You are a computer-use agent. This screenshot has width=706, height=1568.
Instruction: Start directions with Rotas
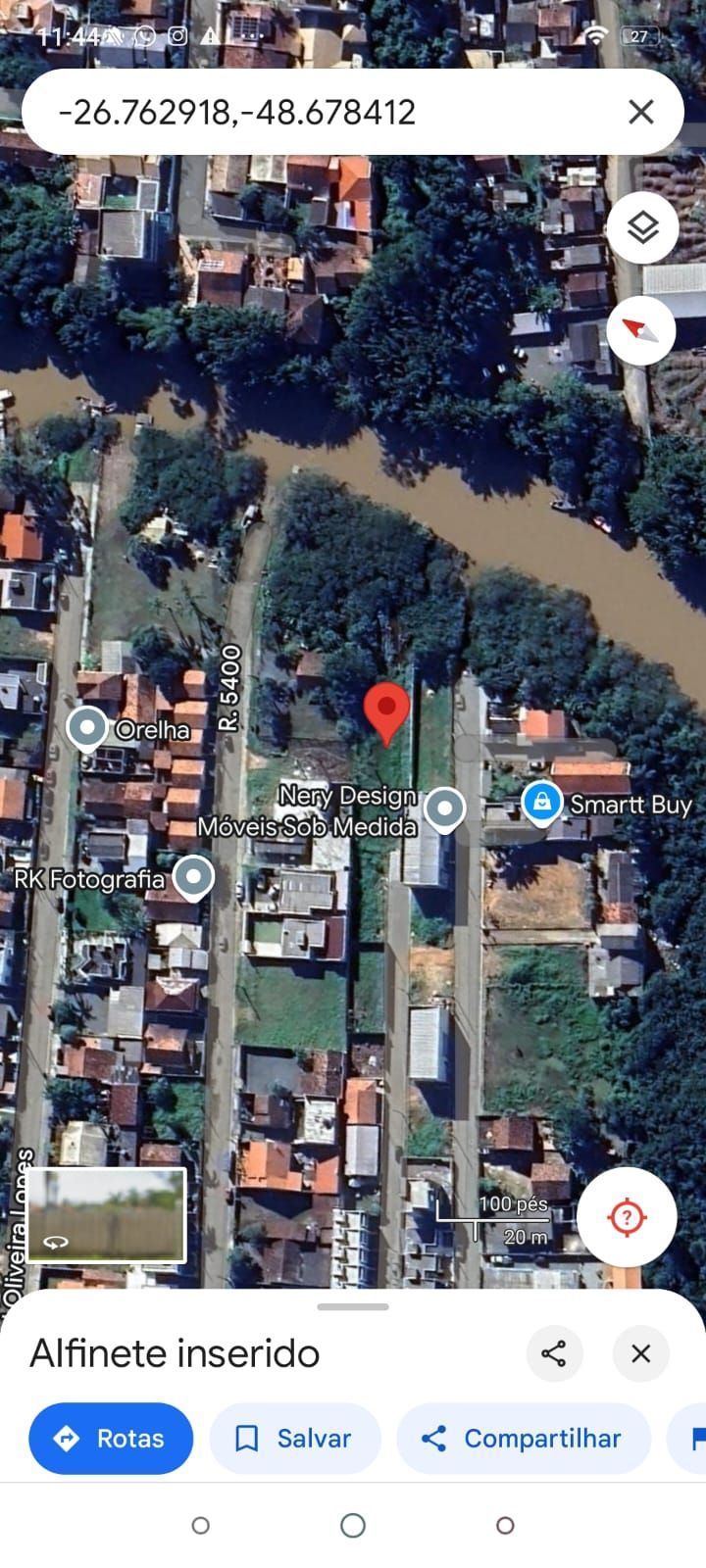click(111, 1438)
